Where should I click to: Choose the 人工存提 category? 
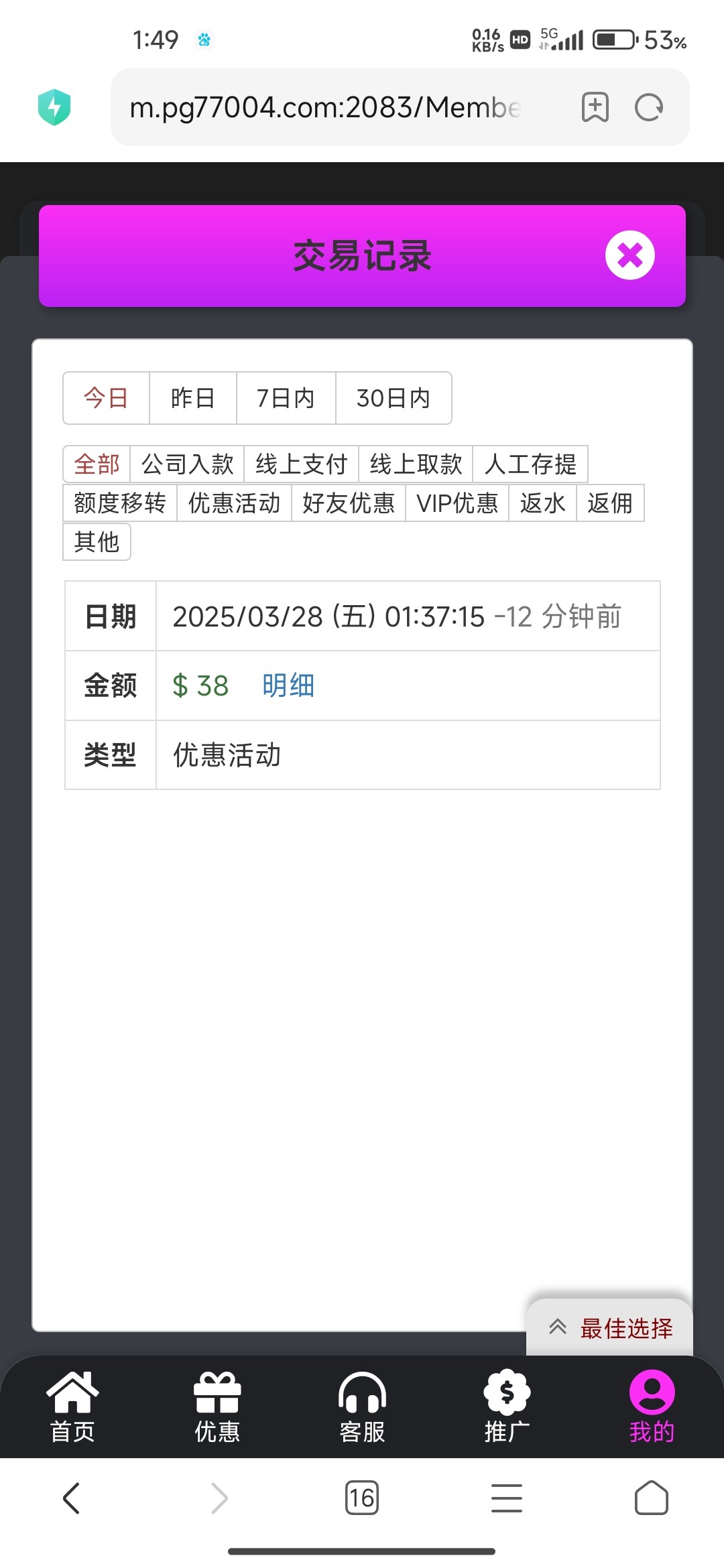point(530,464)
